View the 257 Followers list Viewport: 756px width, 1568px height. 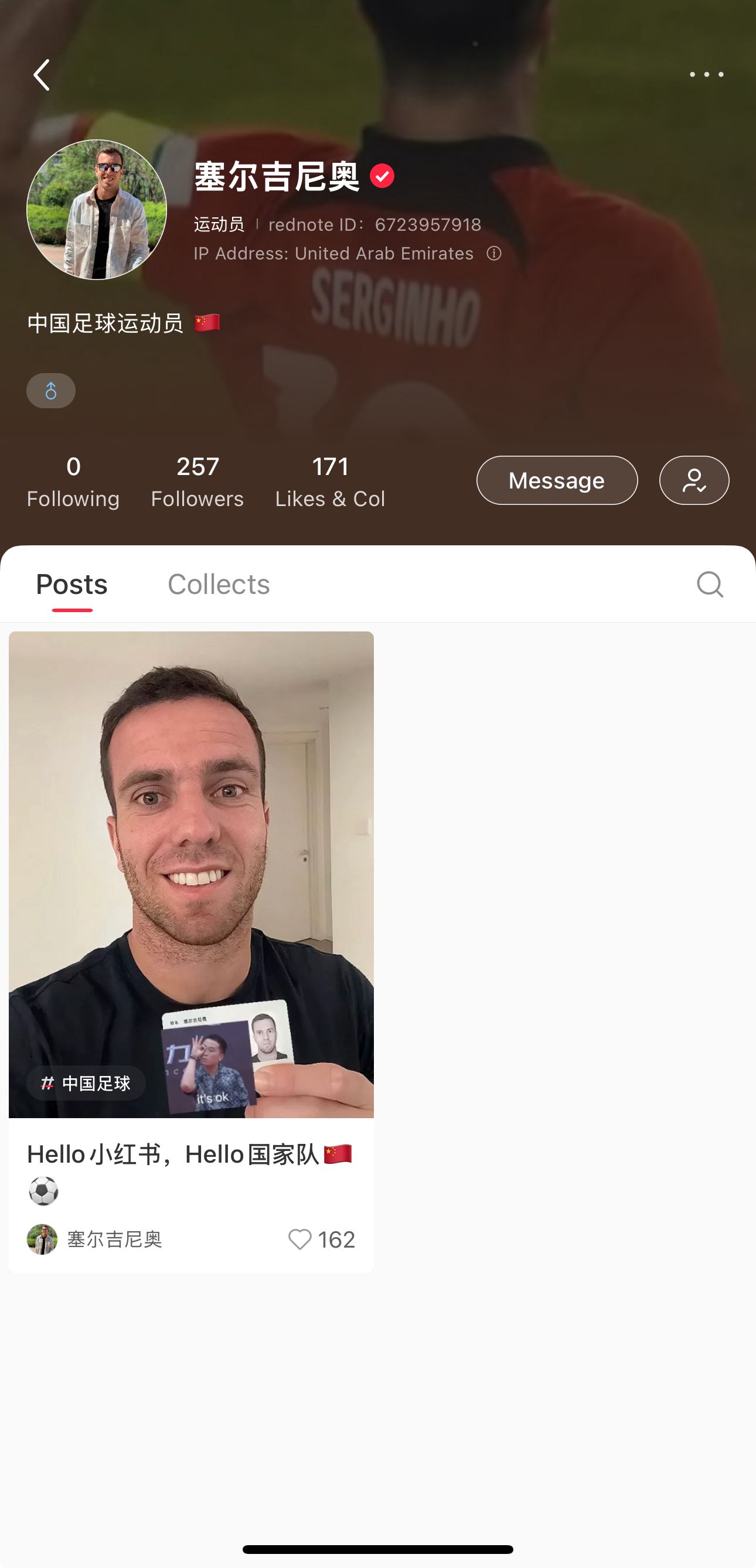pyautogui.click(x=197, y=482)
